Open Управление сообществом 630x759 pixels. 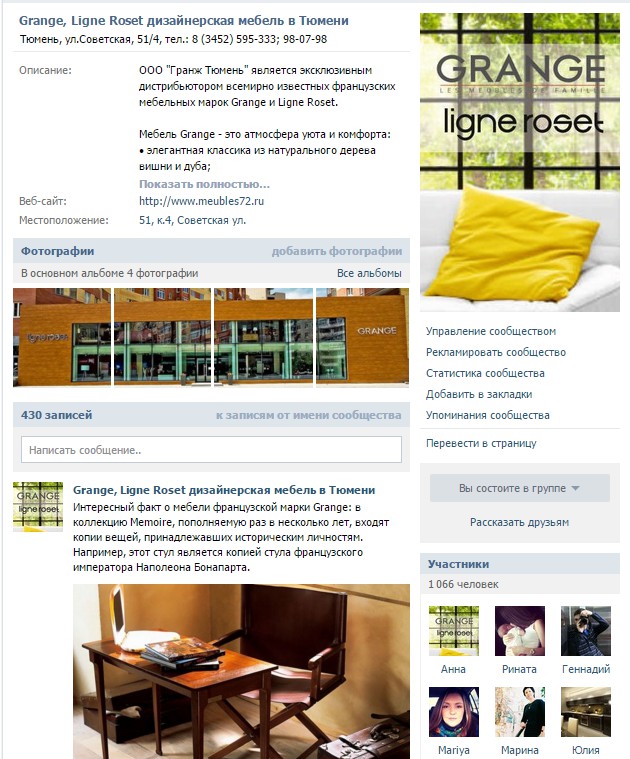coord(490,331)
